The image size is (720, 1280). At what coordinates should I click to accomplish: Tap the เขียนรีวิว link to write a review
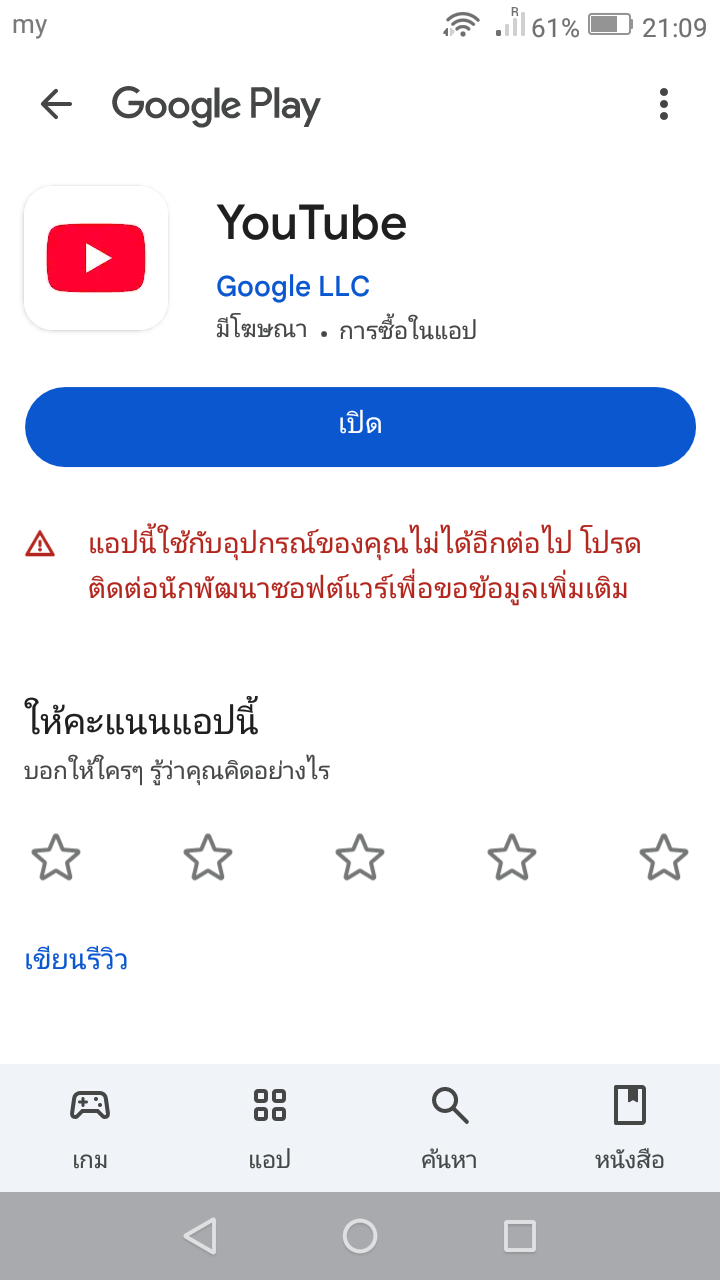point(76,961)
